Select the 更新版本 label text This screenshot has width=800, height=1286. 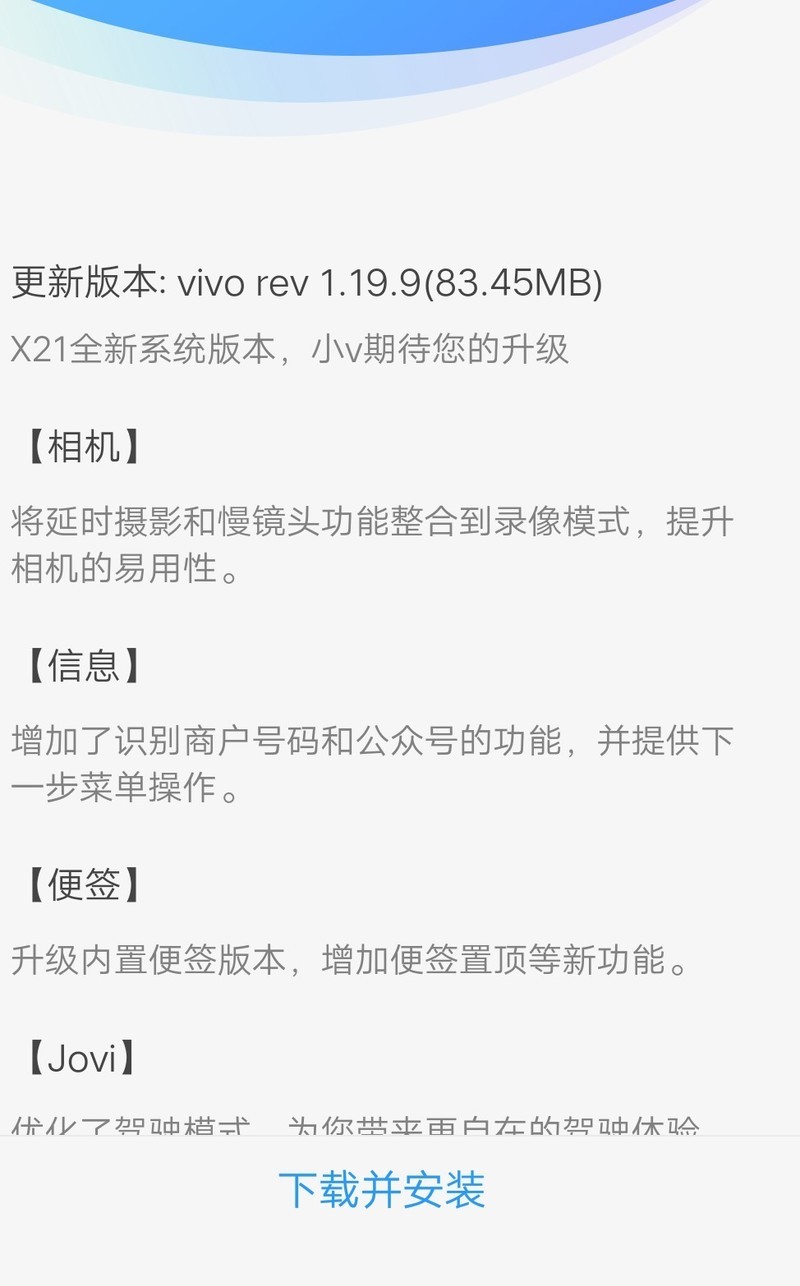pyautogui.click(x=80, y=281)
